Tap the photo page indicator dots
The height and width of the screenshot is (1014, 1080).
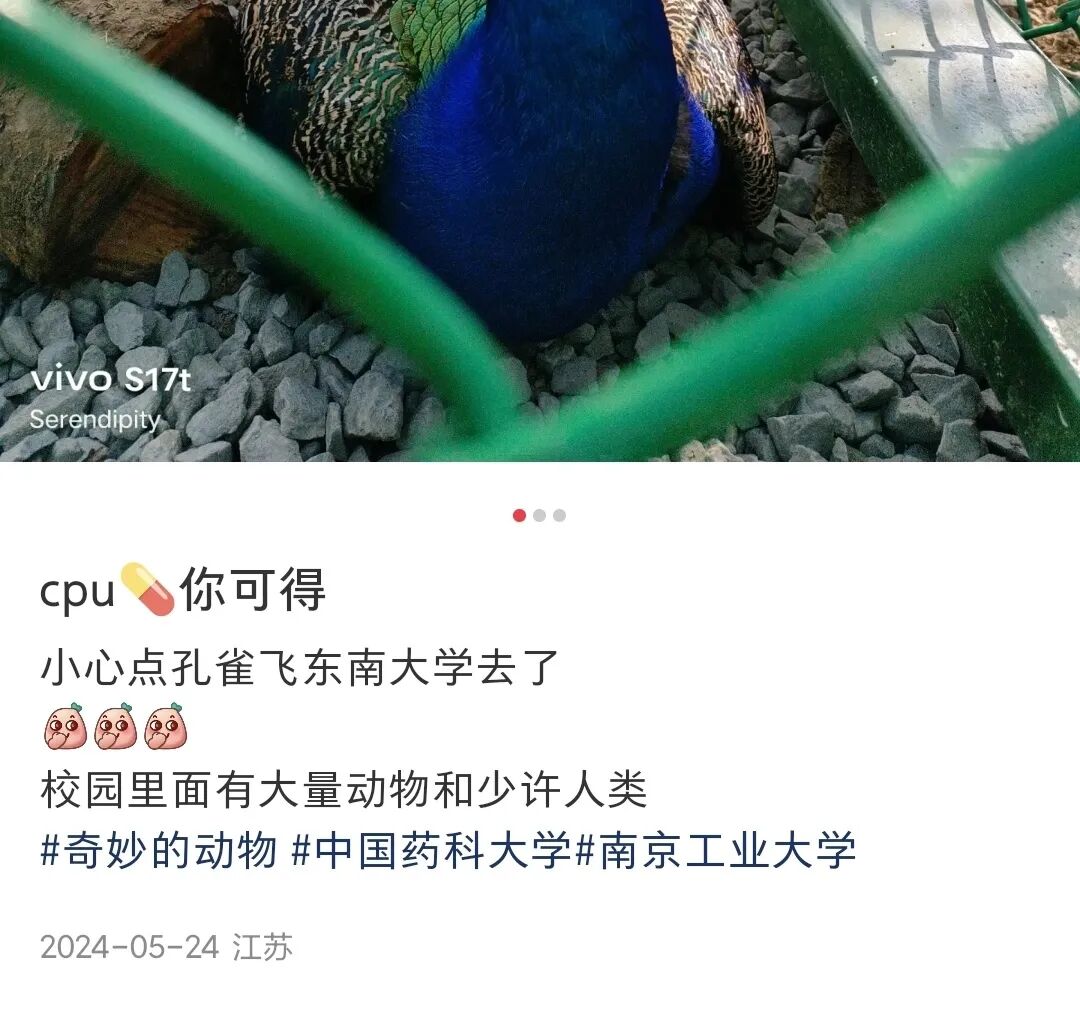539,515
